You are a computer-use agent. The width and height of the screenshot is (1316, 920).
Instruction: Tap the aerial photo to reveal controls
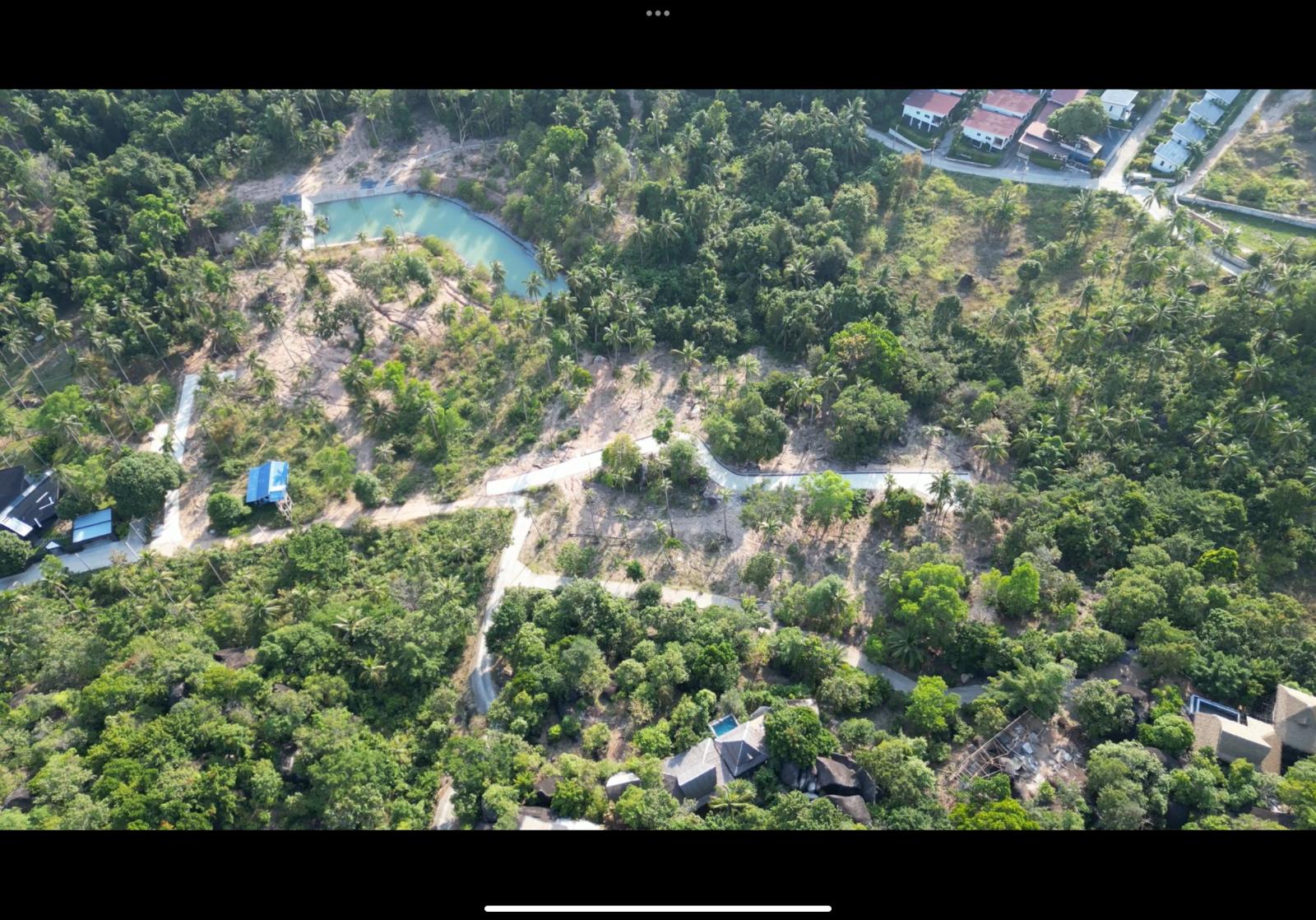tap(658, 459)
